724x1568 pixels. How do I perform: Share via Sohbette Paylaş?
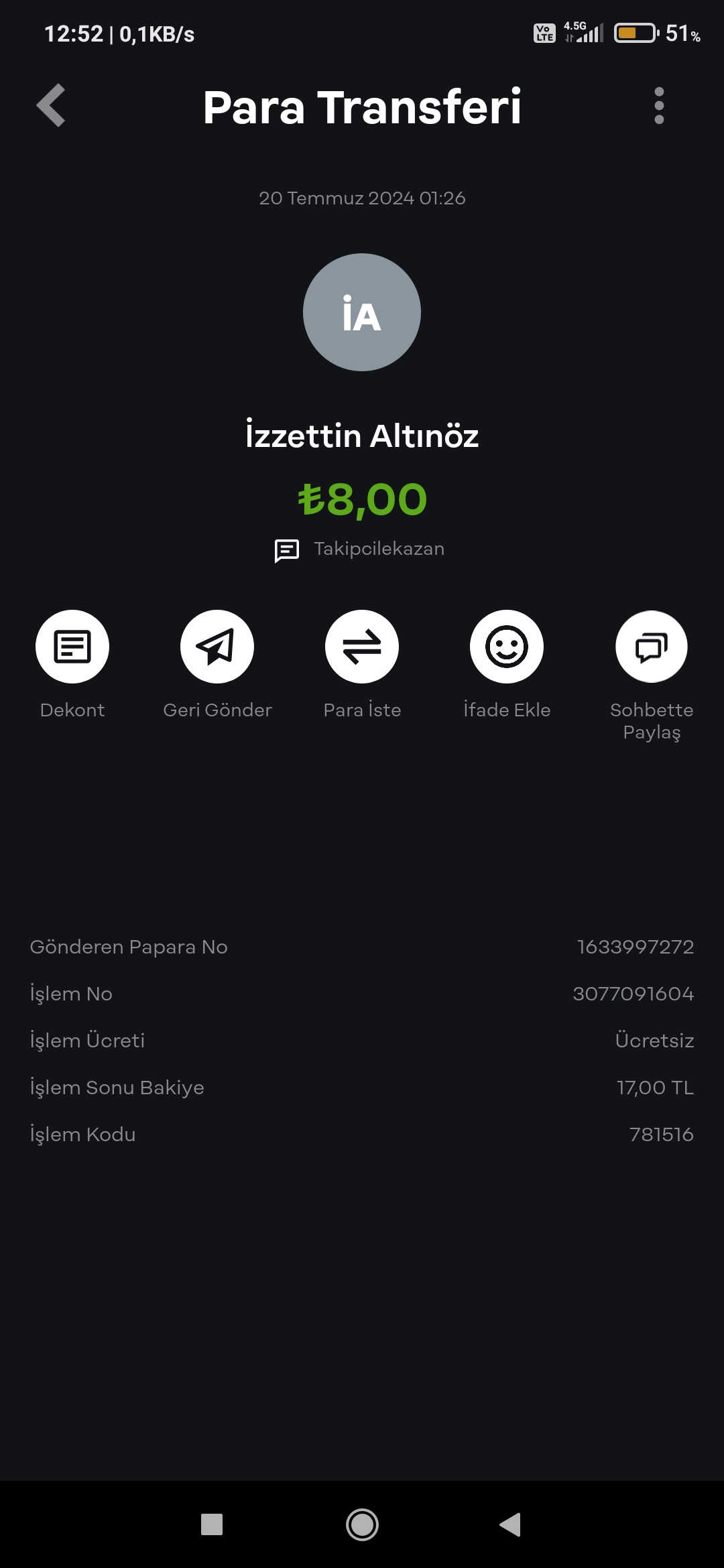(652, 647)
